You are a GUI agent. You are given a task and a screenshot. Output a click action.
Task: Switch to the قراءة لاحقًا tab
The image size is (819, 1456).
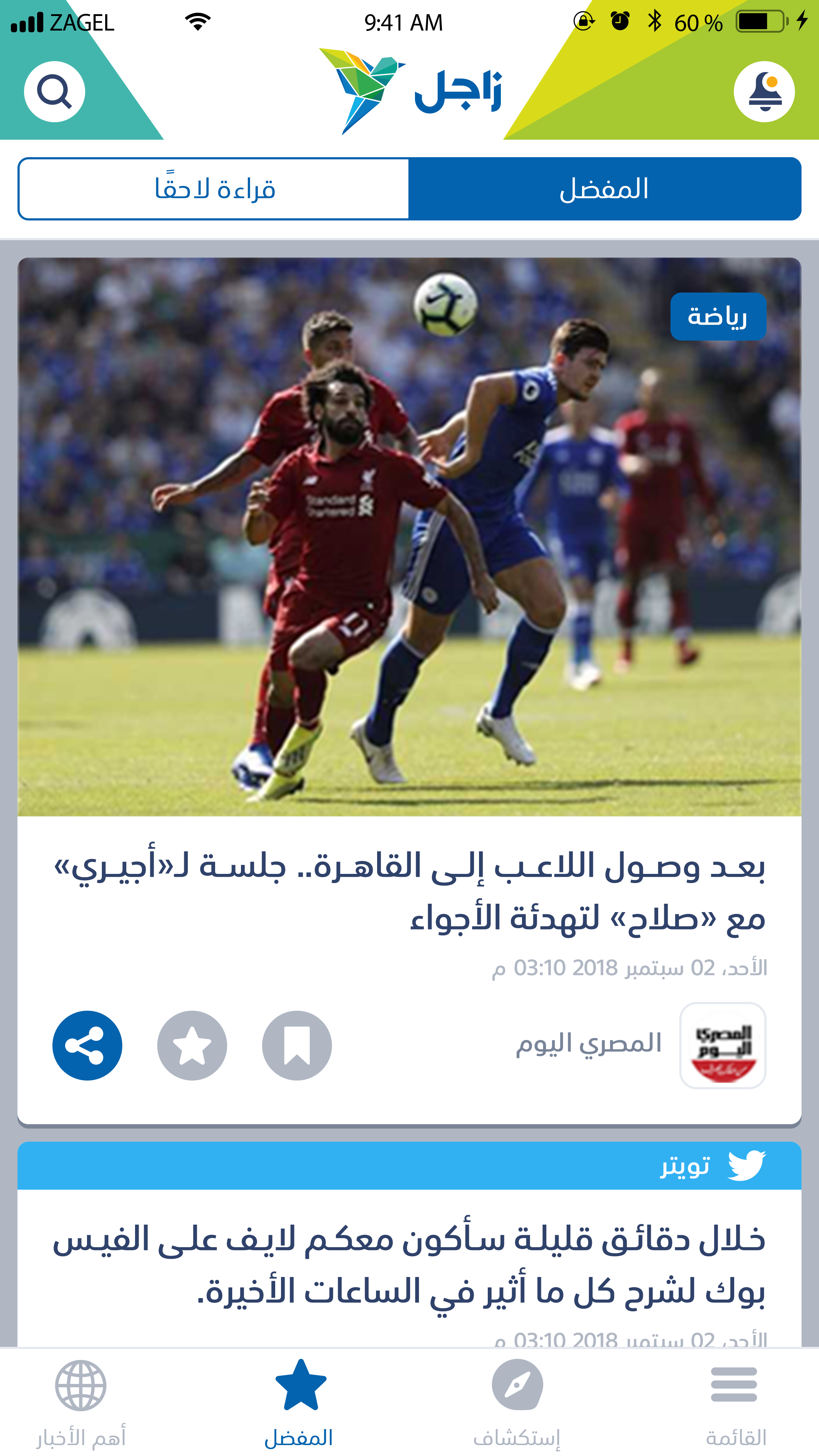pyautogui.click(x=214, y=189)
